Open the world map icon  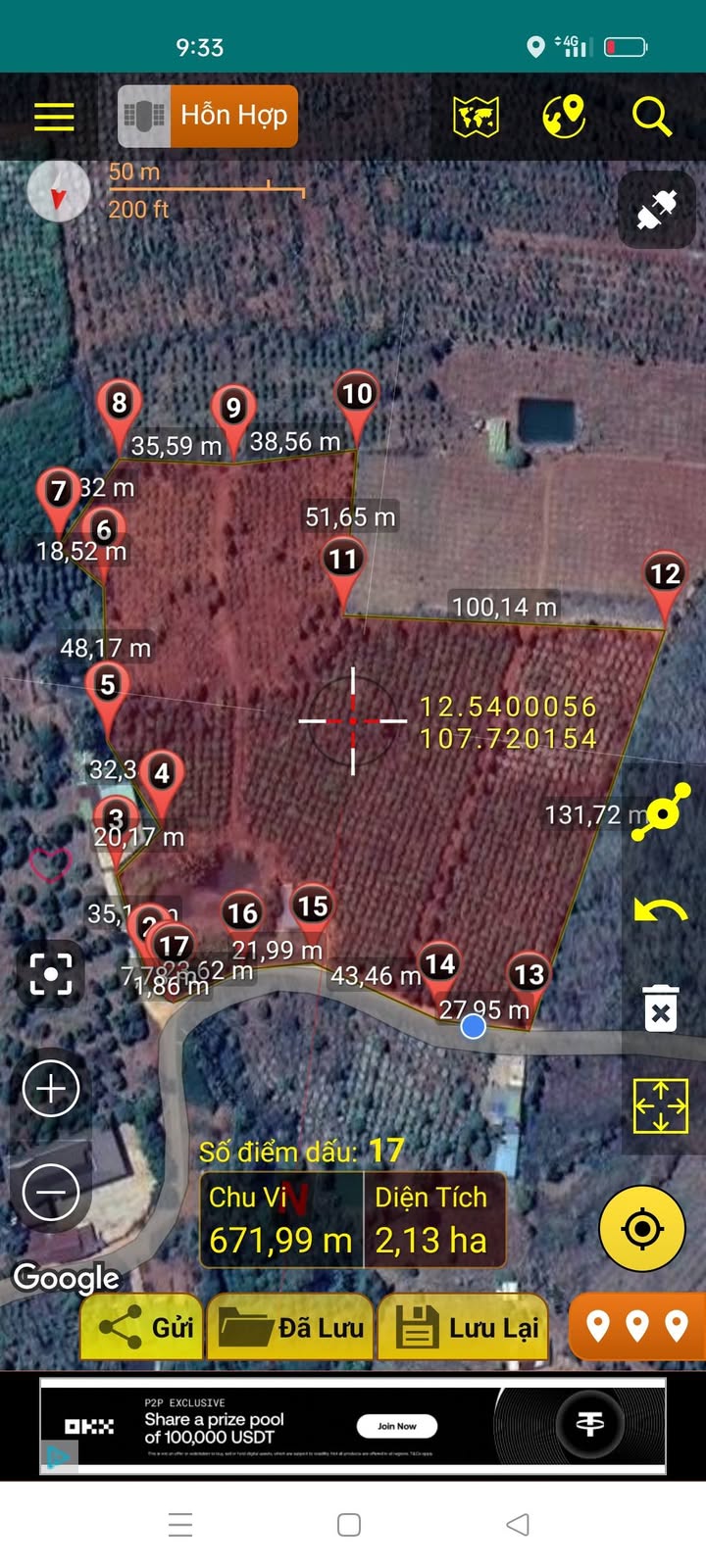(x=477, y=117)
